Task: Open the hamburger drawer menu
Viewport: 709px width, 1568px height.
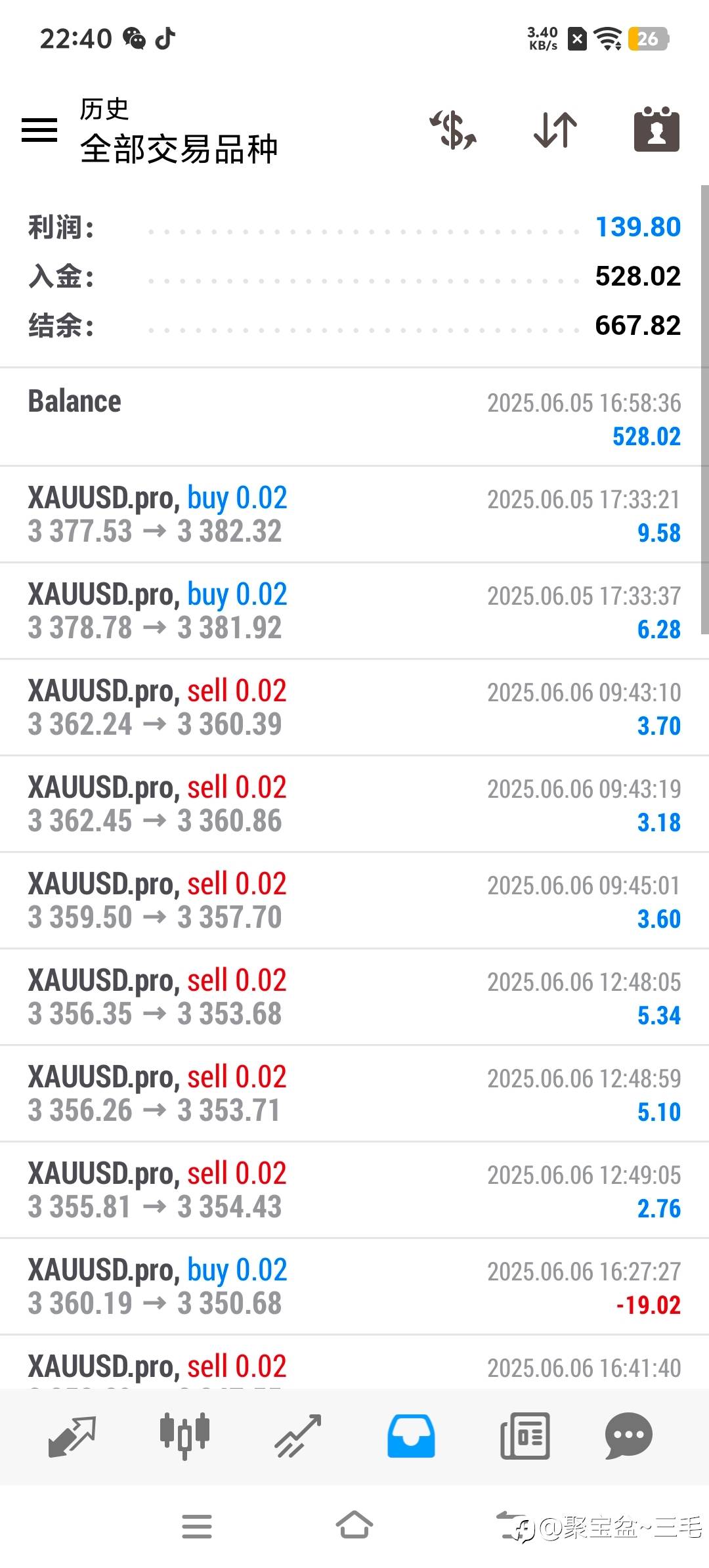Action: tap(39, 129)
